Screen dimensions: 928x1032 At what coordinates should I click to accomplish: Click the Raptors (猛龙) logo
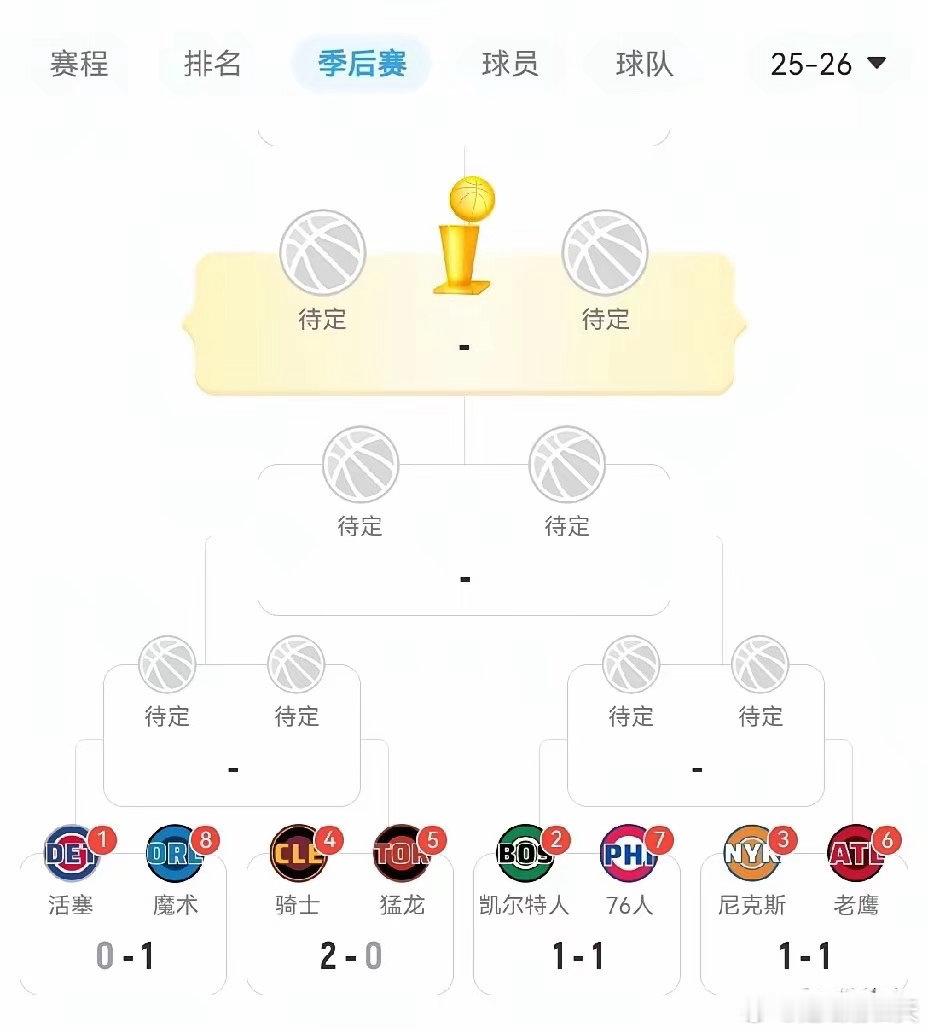pyautogui.click(x=402, y=852)
